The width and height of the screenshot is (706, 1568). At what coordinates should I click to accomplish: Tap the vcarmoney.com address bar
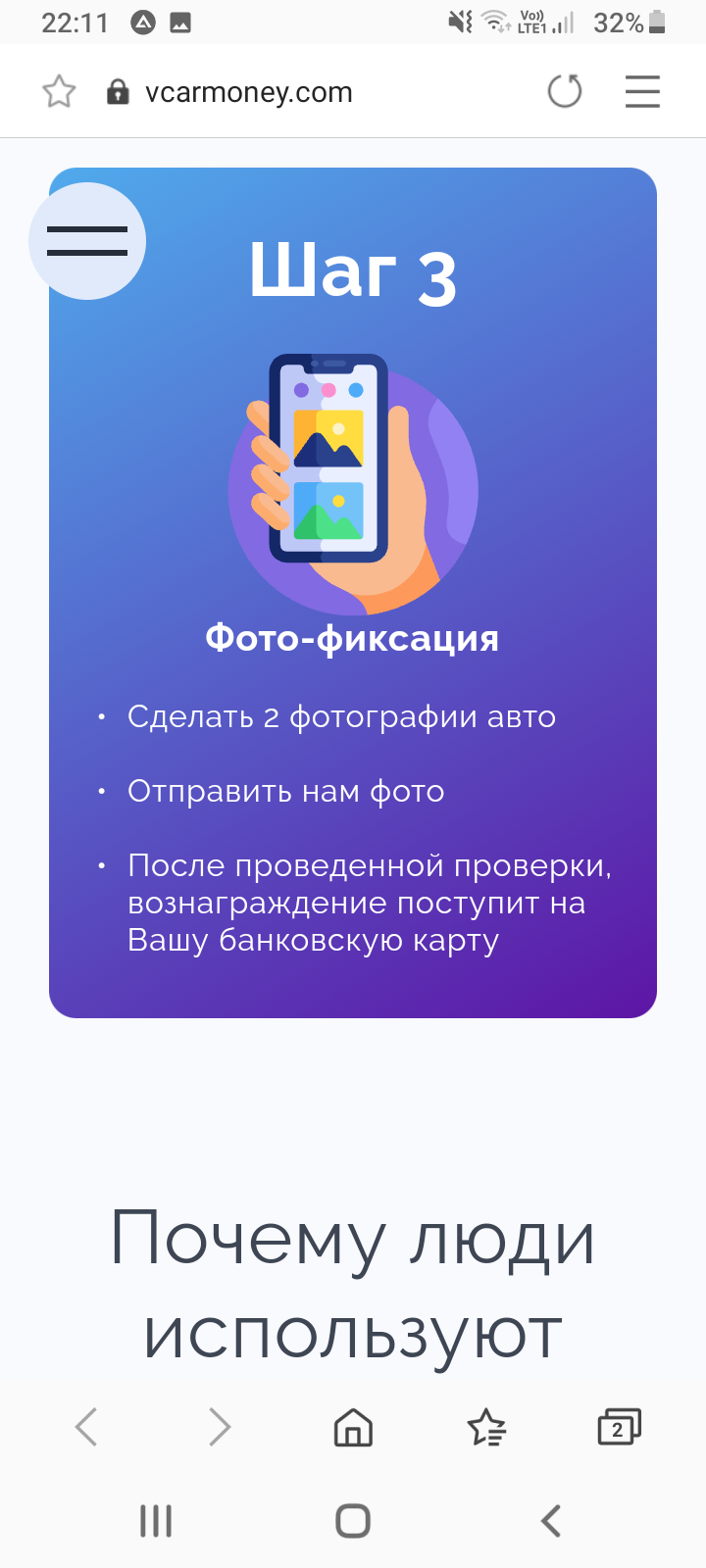248,92
